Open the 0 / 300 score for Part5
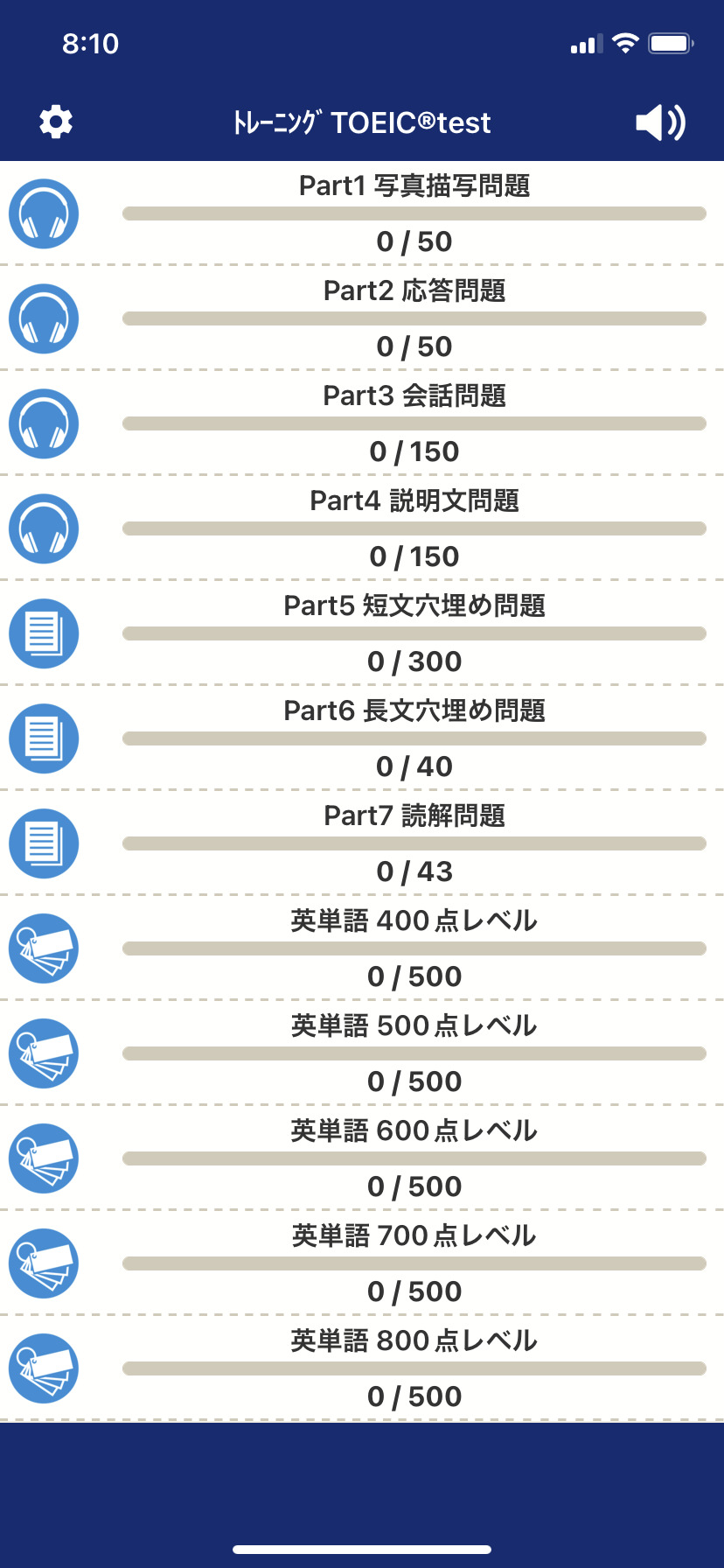 [416, 661]
